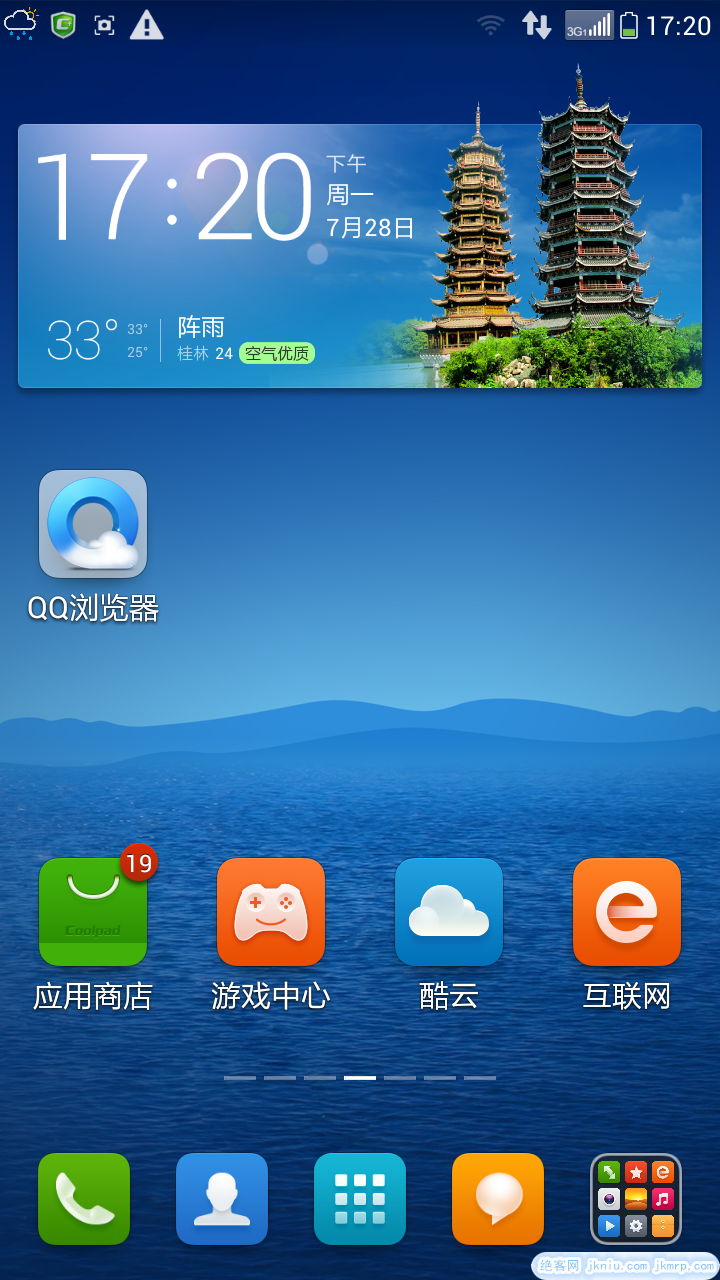Open the apps folder in the dock
Screen dimensions: 720x1280
636,1199
